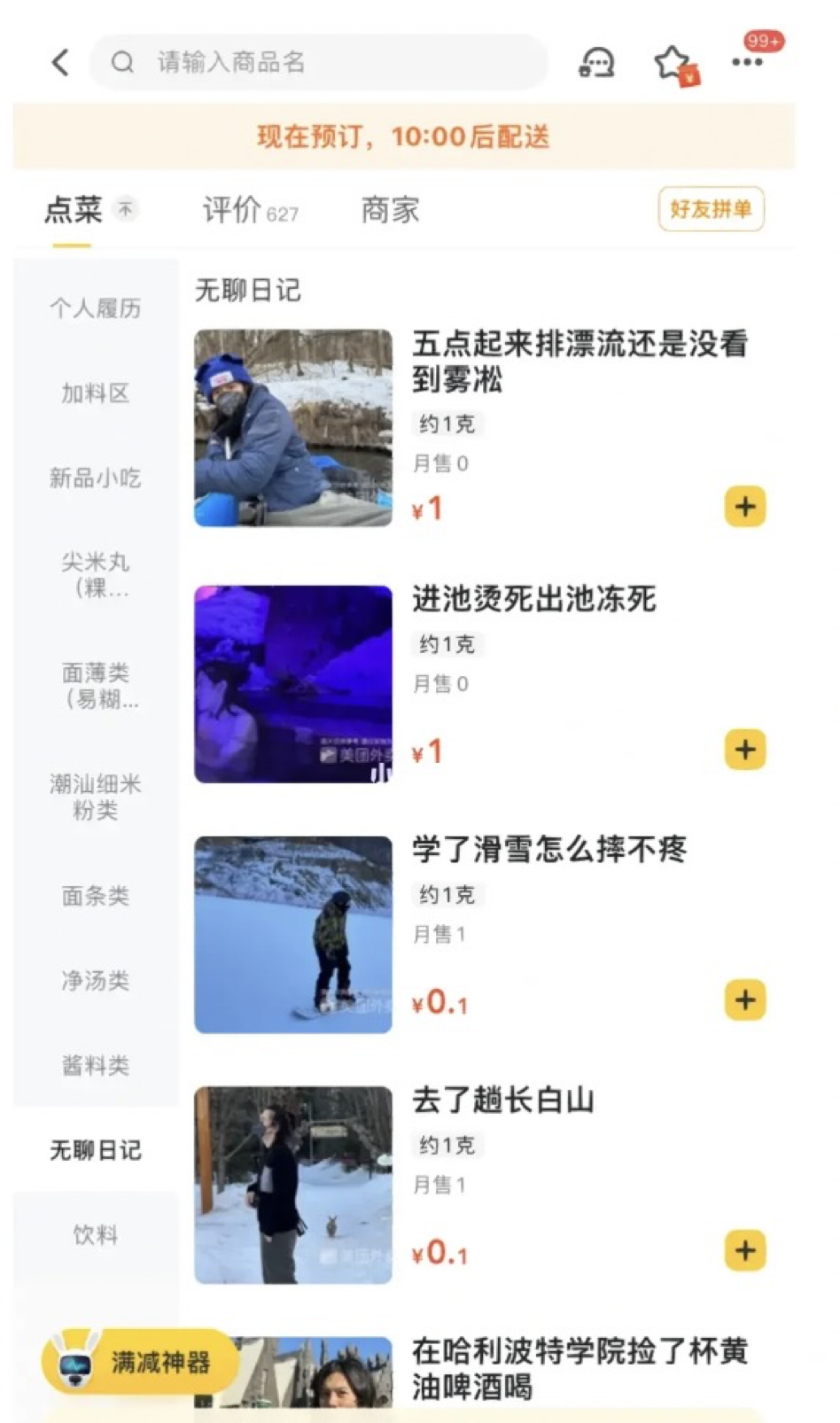
Task: Select the 饮料 category
Action: [x=96, y=1235]
